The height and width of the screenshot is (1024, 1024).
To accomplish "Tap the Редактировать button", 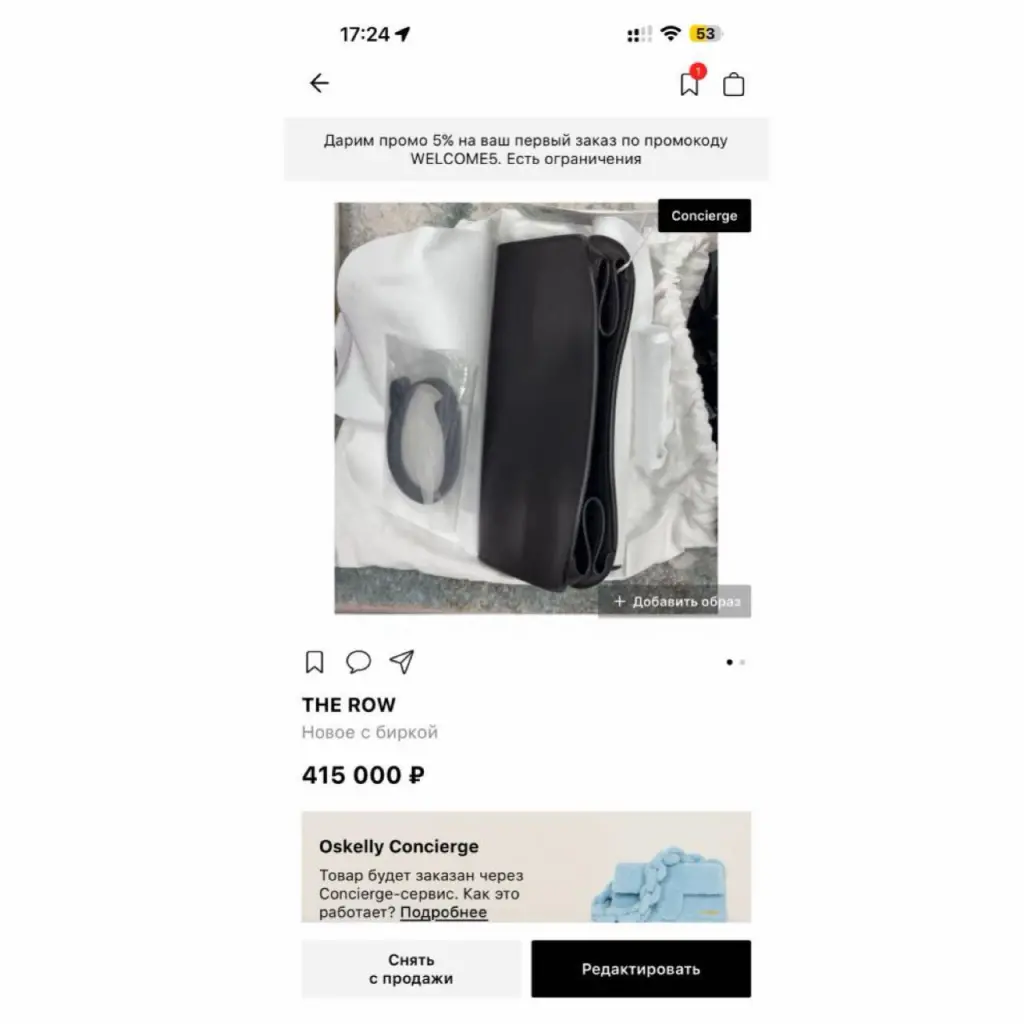I will click(640, 968).
